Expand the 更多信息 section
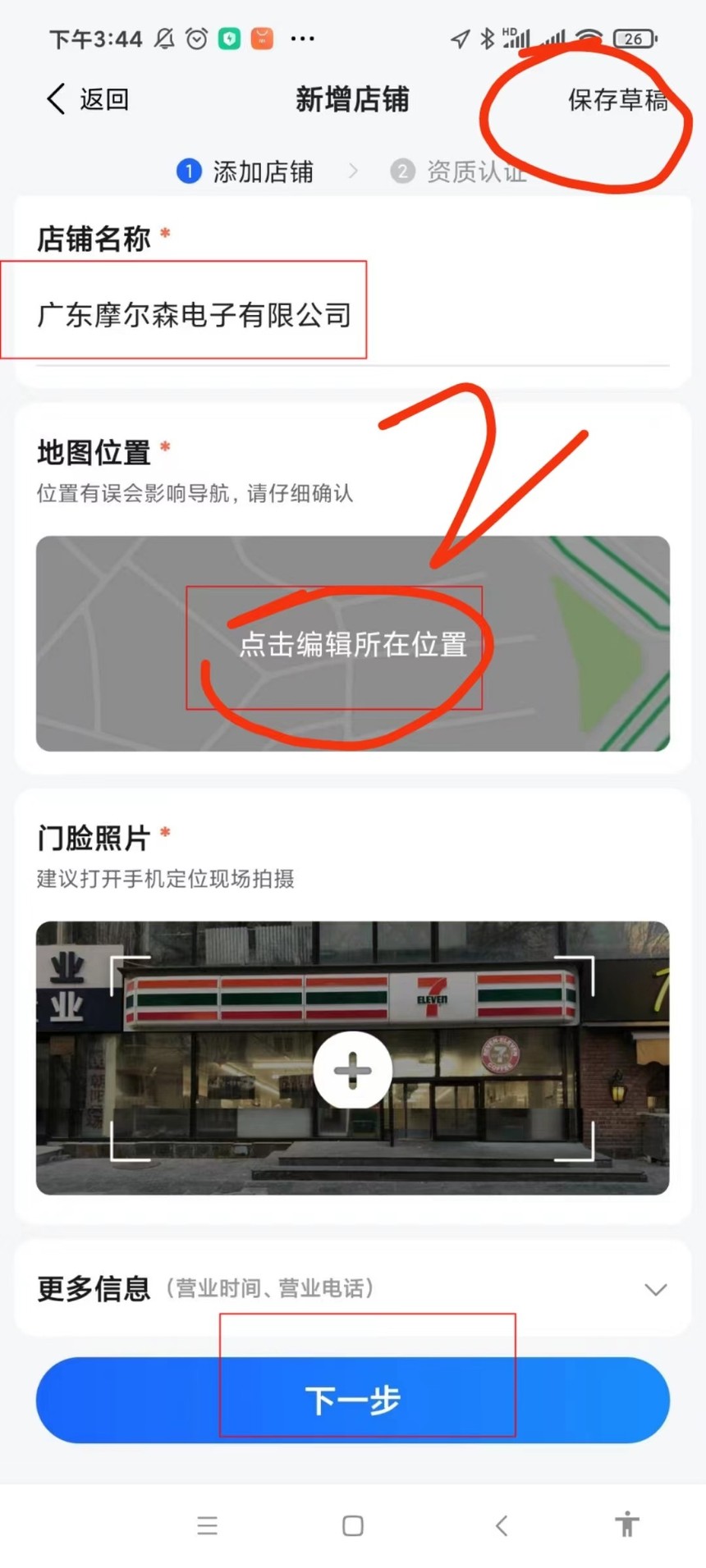The image size is (706, 1568). (353, 1288)
